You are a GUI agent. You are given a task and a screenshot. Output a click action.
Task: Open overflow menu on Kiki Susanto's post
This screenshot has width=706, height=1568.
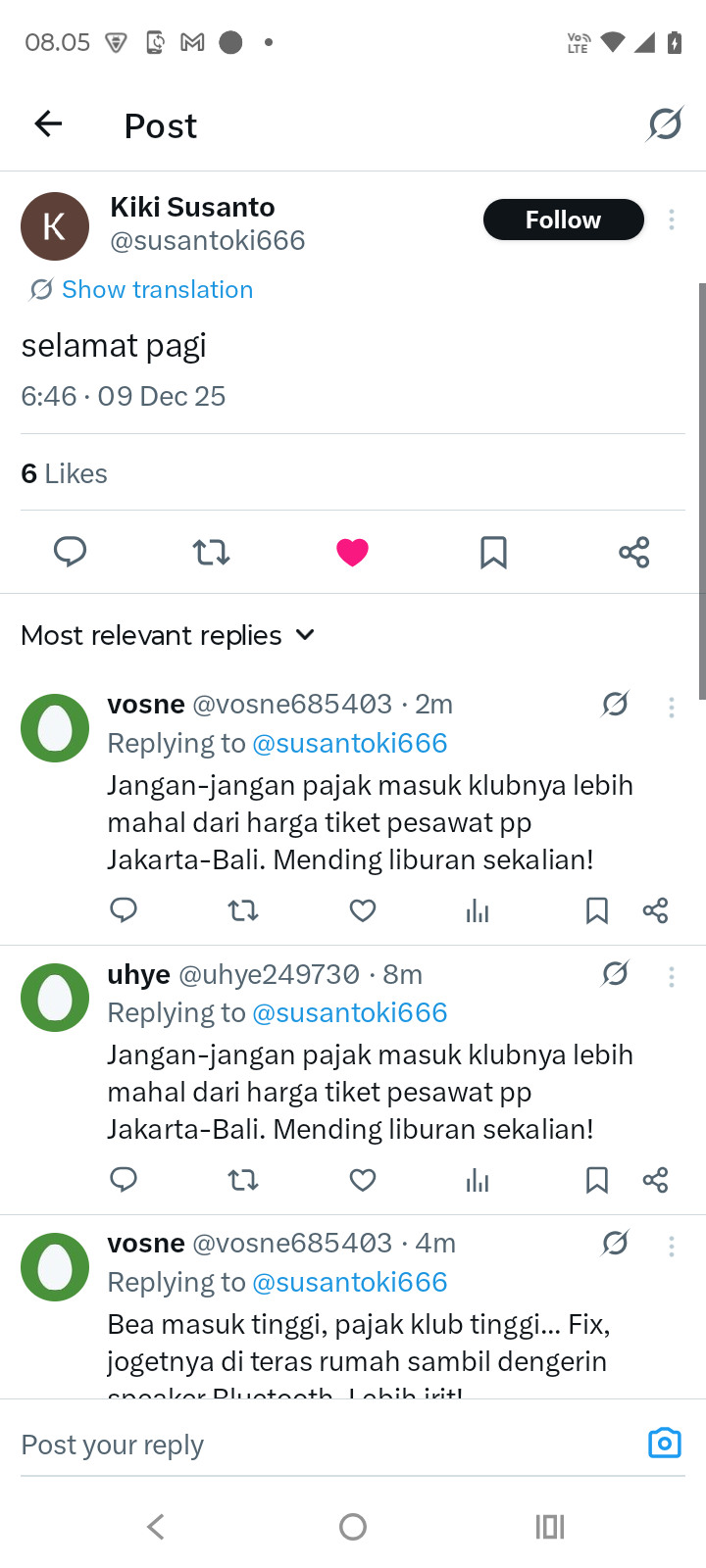(672, 220)
